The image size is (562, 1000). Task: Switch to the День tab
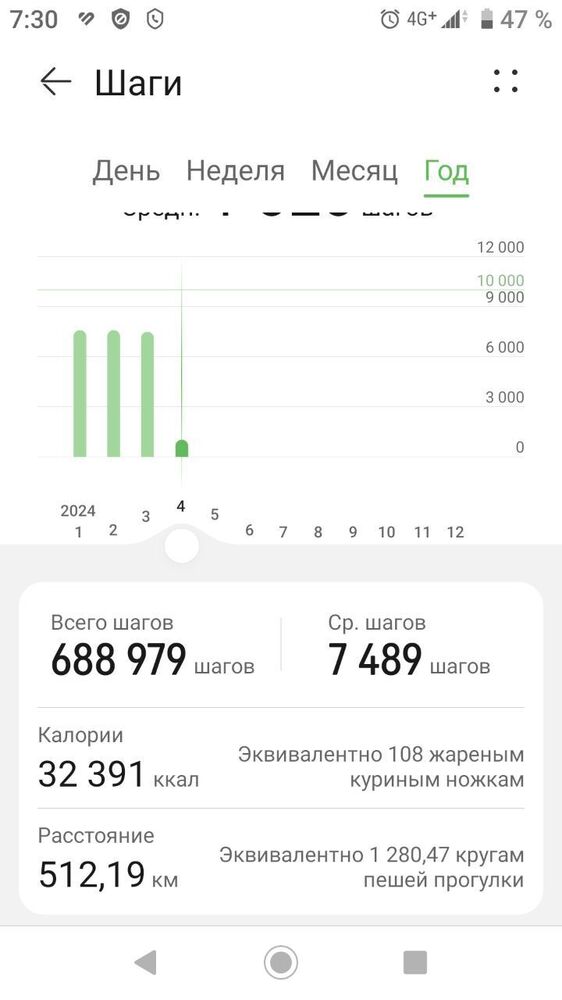[126, 171]
